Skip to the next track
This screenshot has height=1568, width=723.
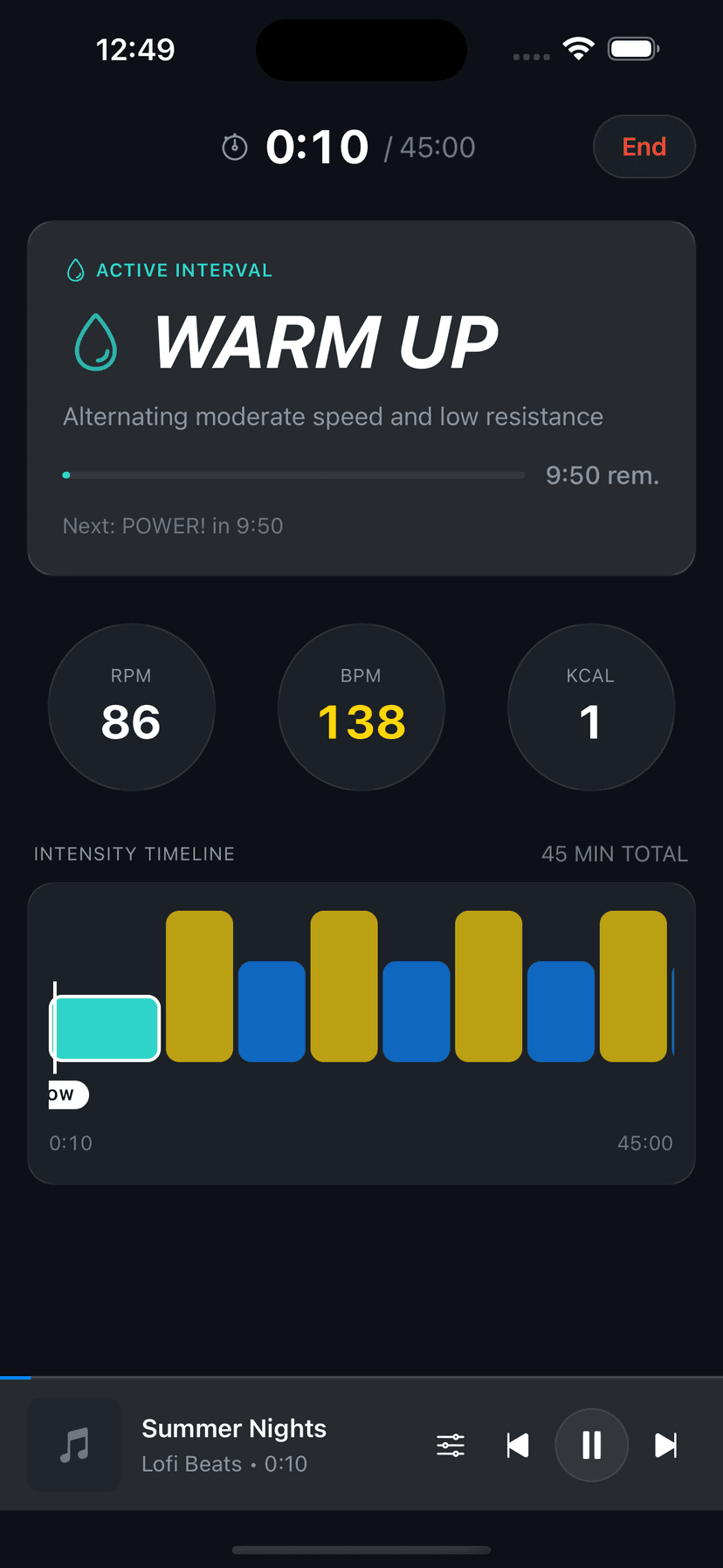[x=665, y=1445]
